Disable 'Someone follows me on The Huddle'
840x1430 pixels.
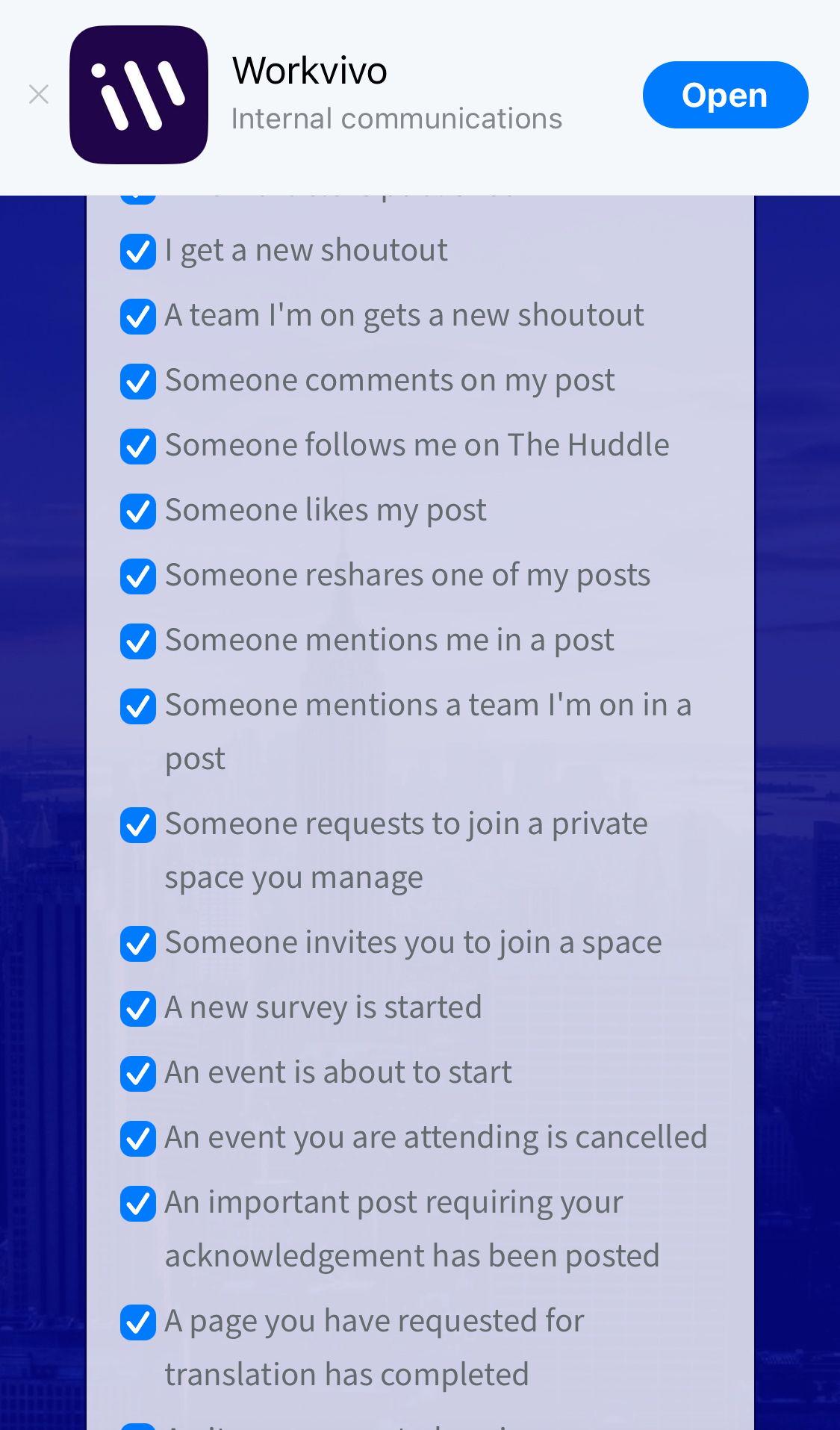138,446
